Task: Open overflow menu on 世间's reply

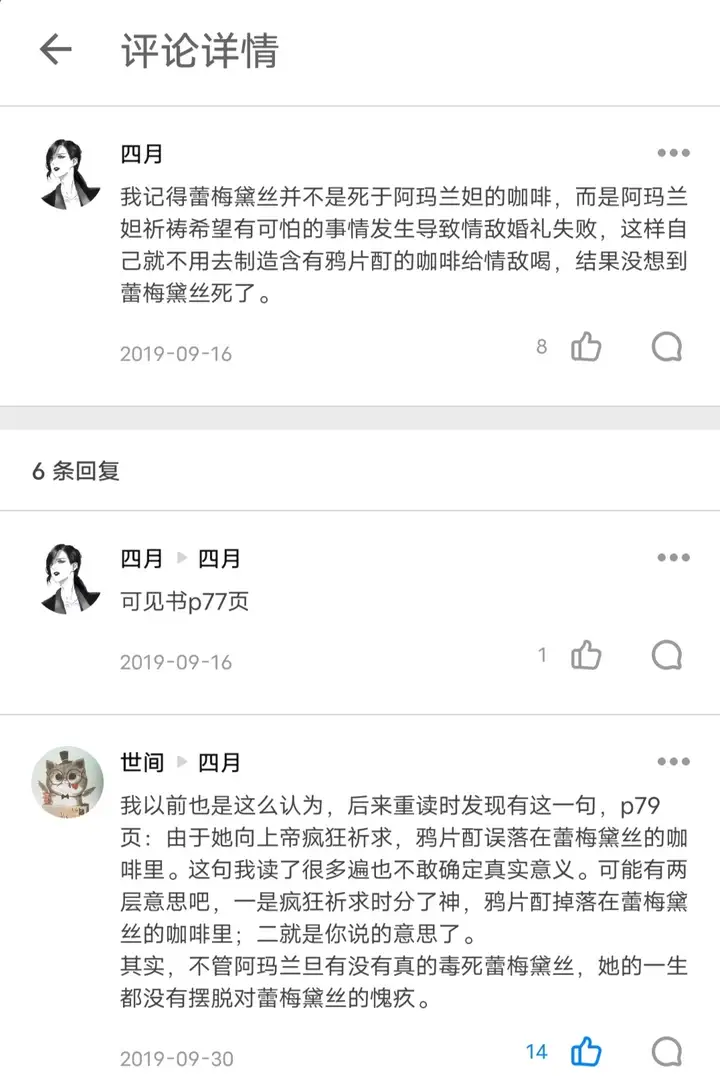Action: [673, 762]
